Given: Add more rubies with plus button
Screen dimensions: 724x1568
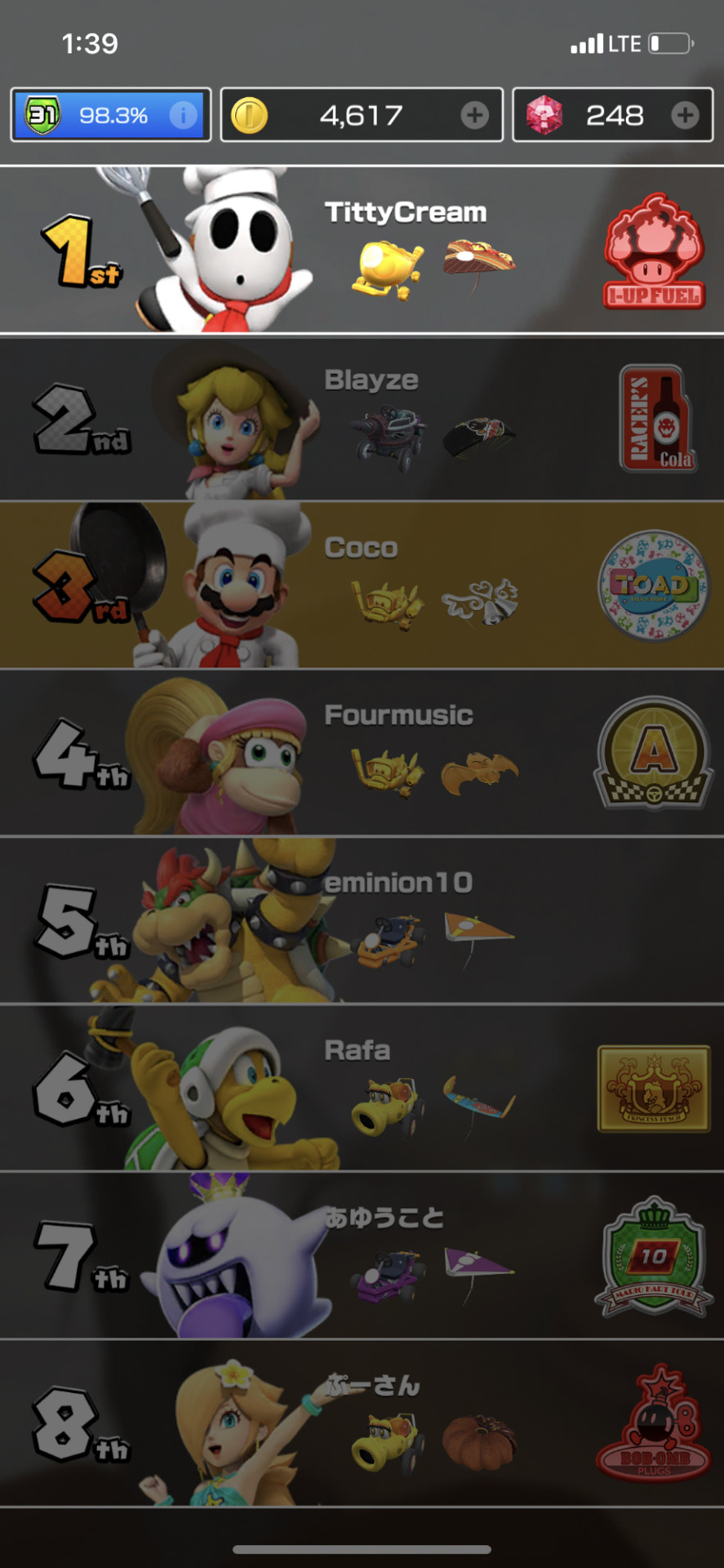Looking at the screenshot, I should (x=685, y=115).
